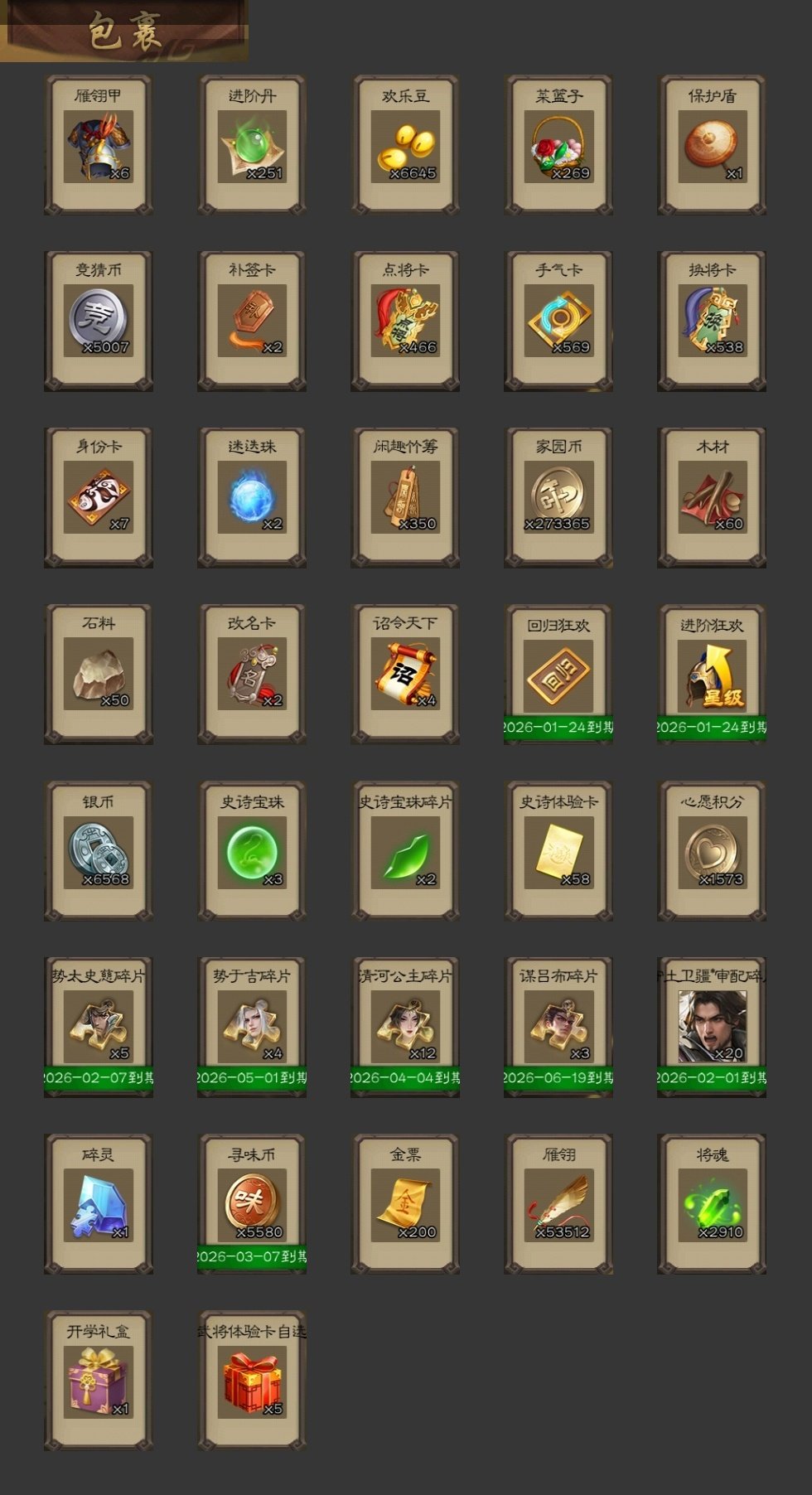Open the 史诗宝珠 item
Screen dimensions: 812x1495
[x=252, y=851]
